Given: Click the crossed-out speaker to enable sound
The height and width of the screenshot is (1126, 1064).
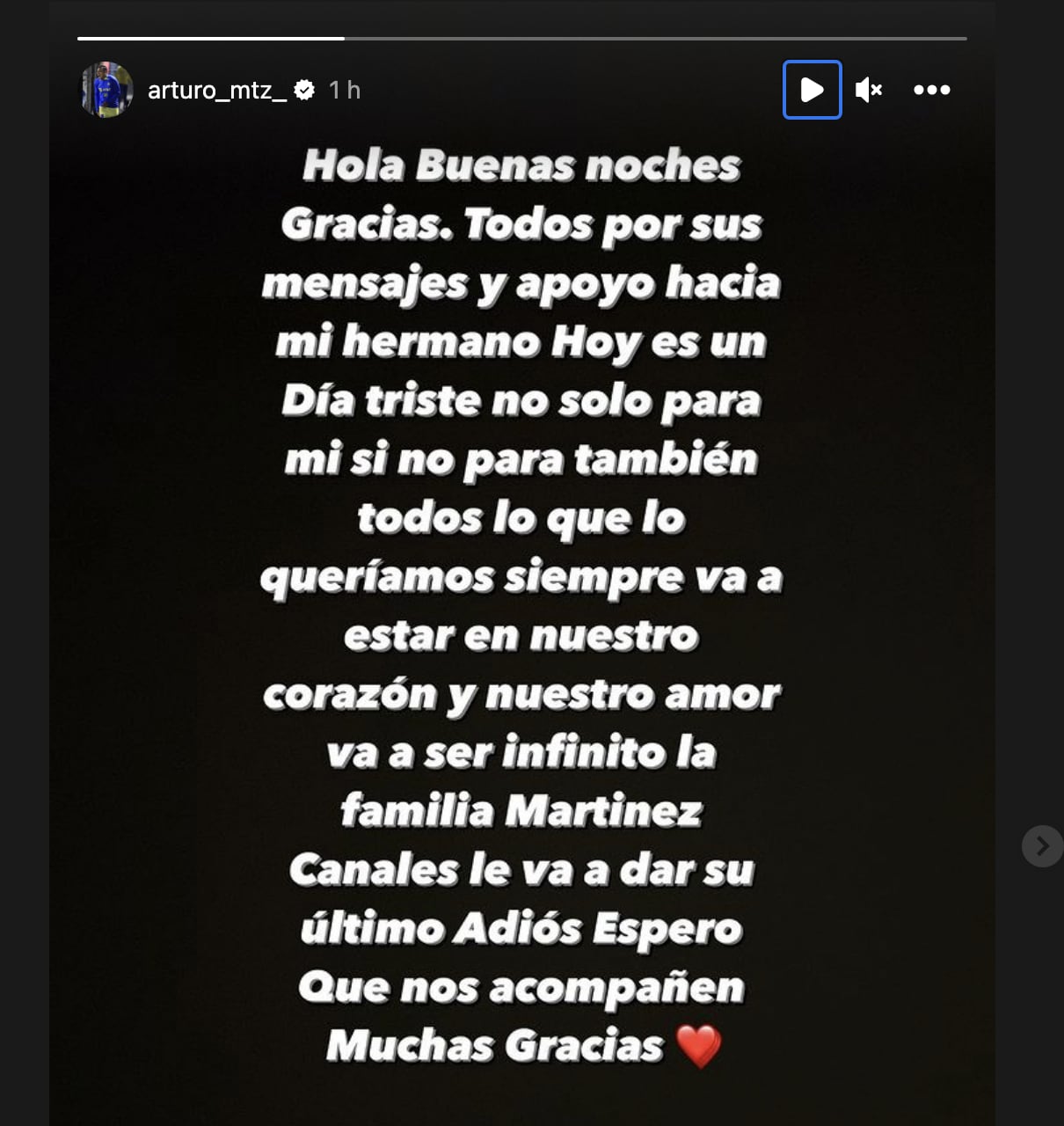Looking at the screenshot, I should [x=869, y=90].
